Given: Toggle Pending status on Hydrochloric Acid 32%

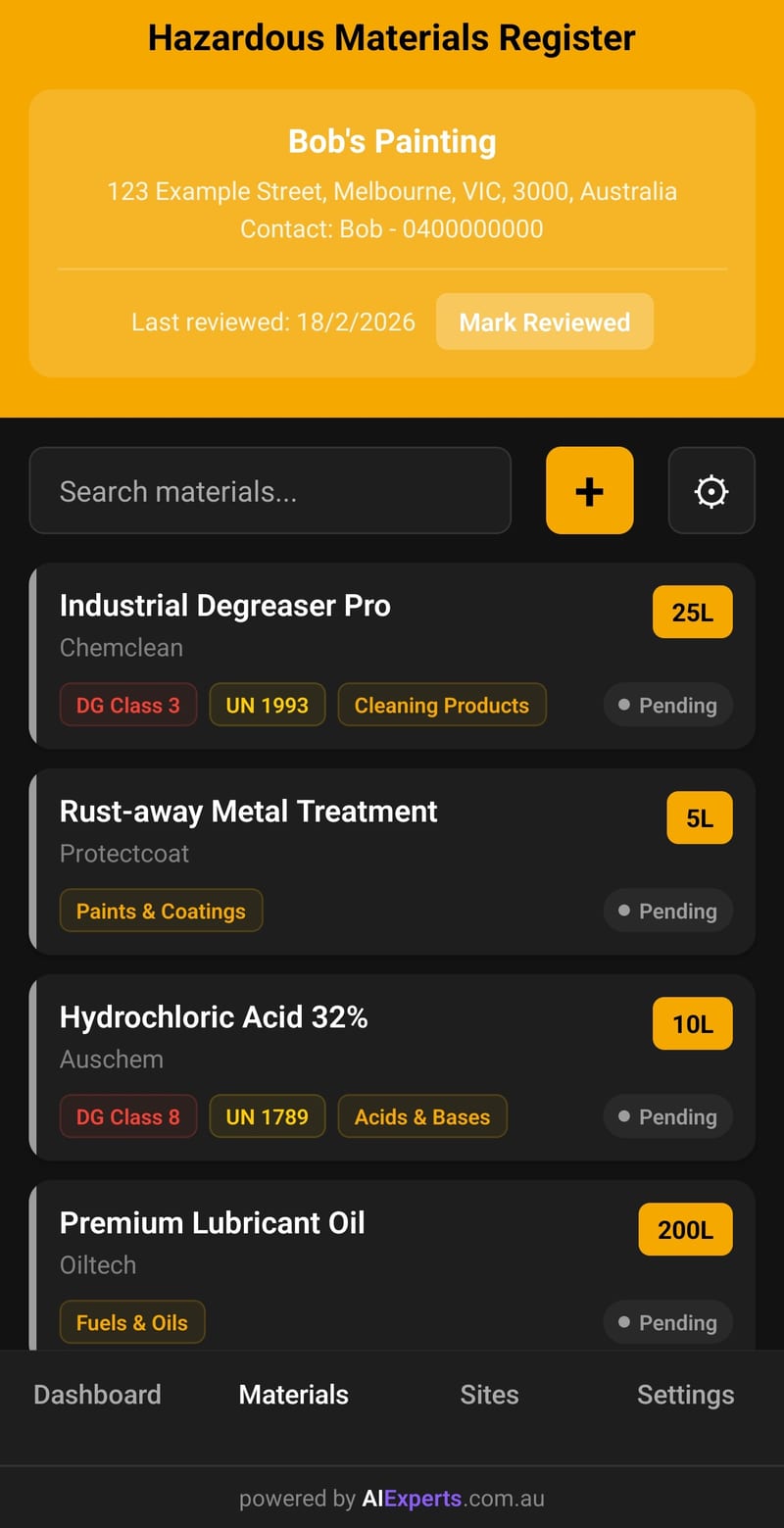Looking at the screenshot, I should (667, 1116).
